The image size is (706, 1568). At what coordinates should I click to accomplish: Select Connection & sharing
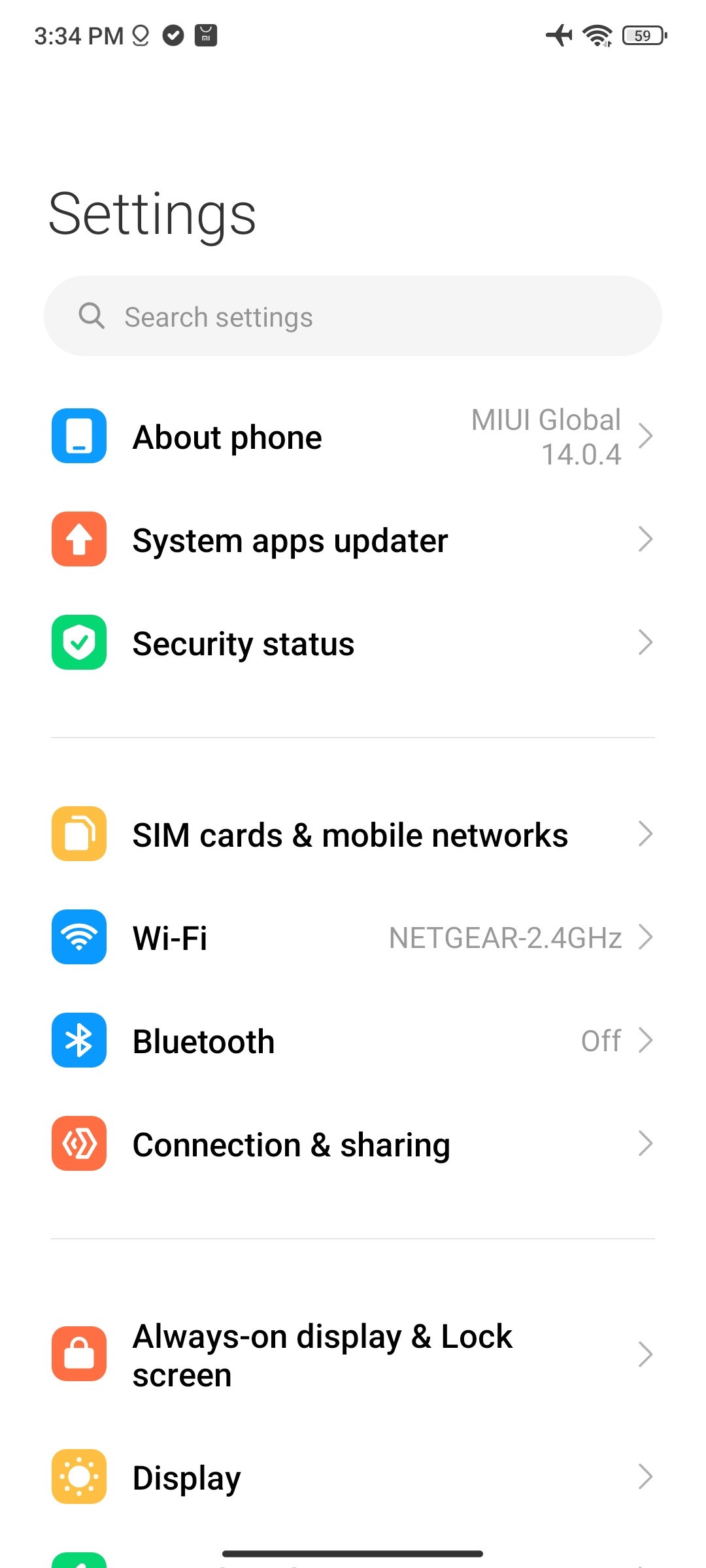tap(353, 1144)
